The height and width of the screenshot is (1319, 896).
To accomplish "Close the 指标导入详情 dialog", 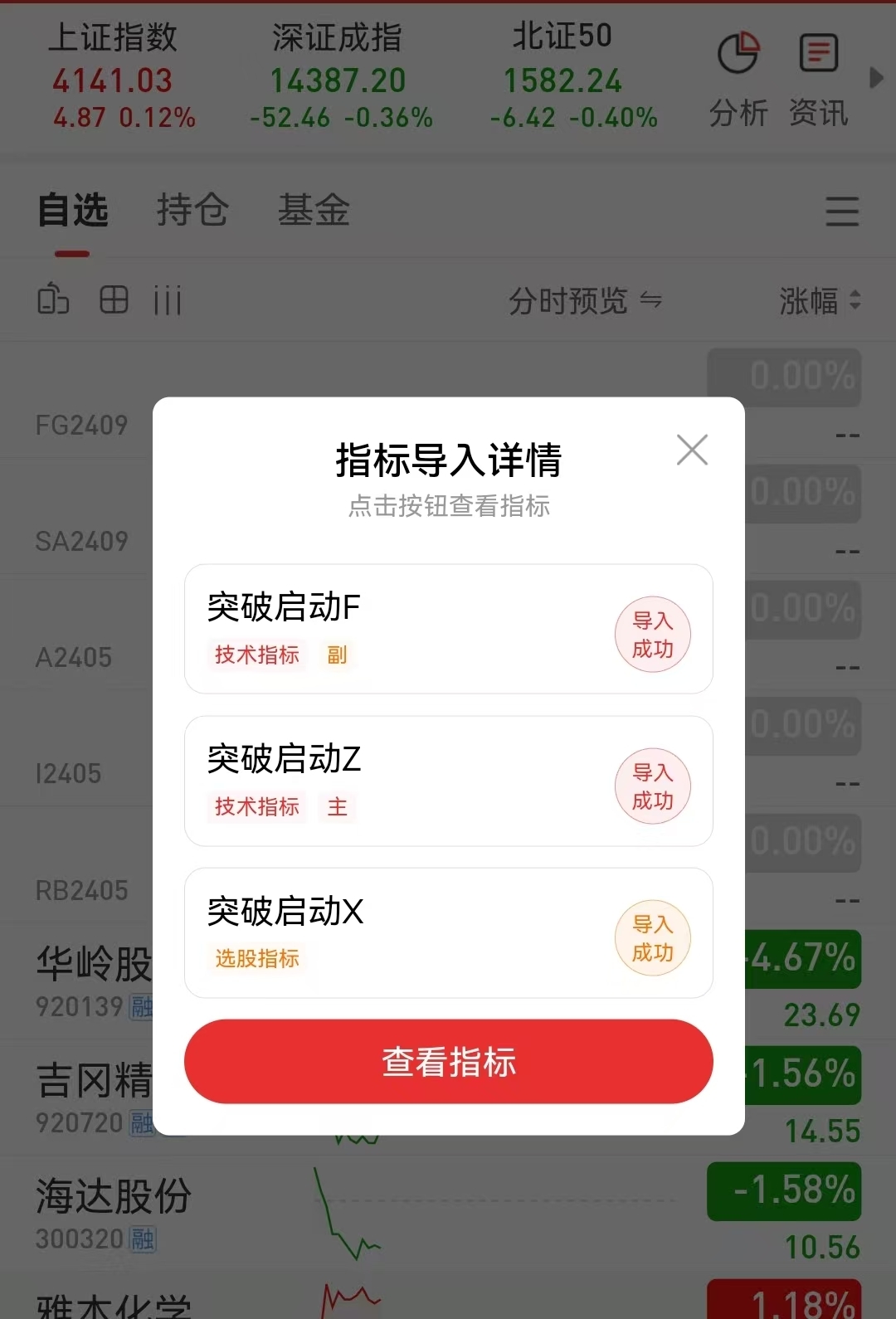I will click(x=692, y=450).
